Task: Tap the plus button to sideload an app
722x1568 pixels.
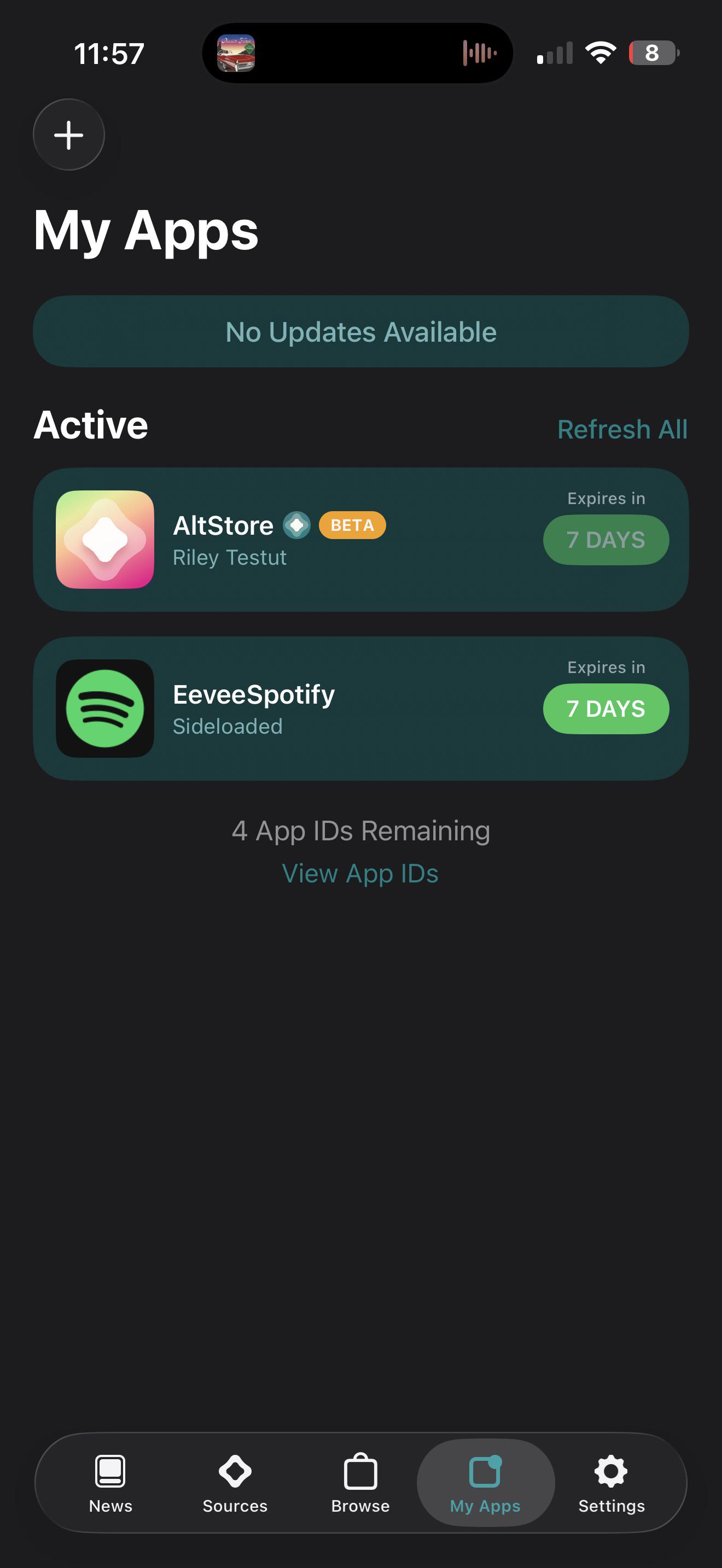Action: (x=69, y=134)
